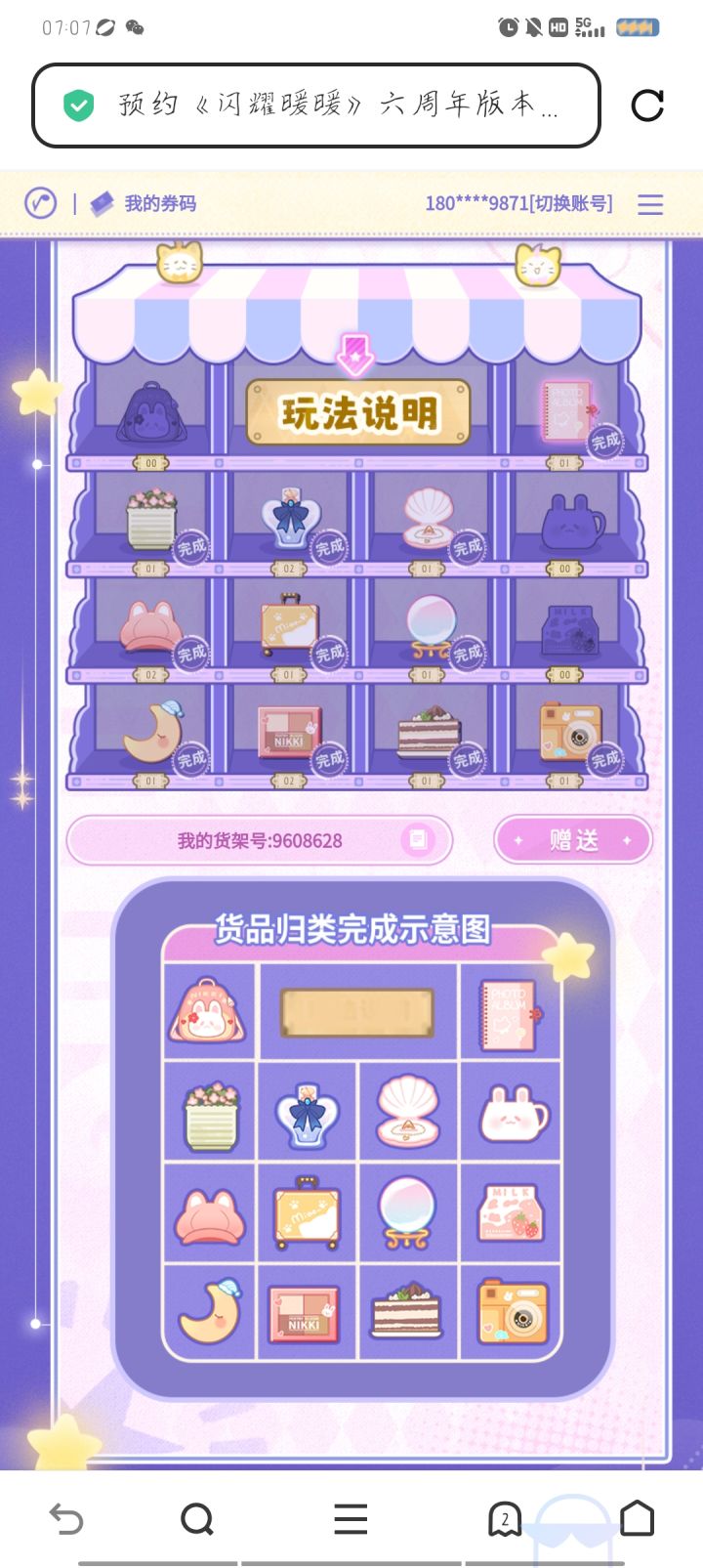Click the pink down arrow above the awning

click(355, 354)
